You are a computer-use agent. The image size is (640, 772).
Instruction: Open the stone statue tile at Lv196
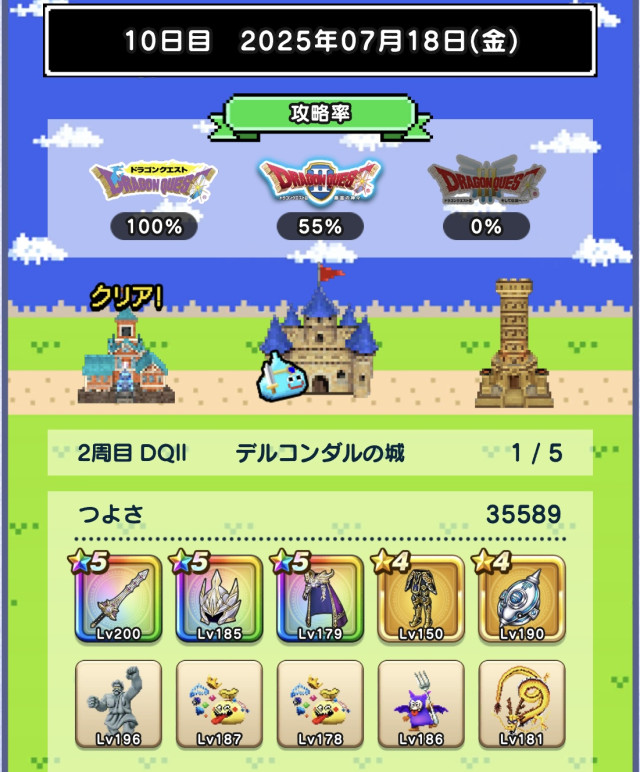pos(118,704)
